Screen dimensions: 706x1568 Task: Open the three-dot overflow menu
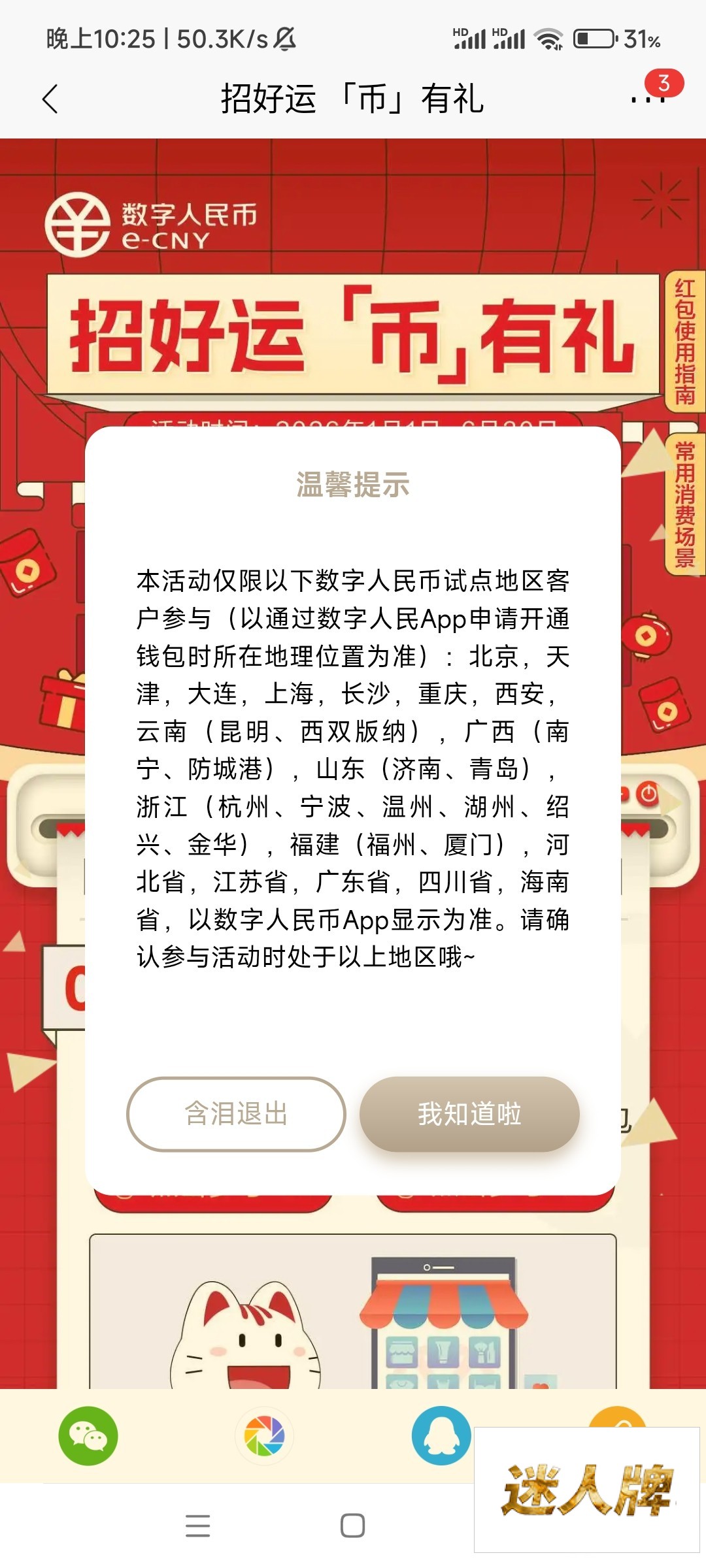point(647,99)
